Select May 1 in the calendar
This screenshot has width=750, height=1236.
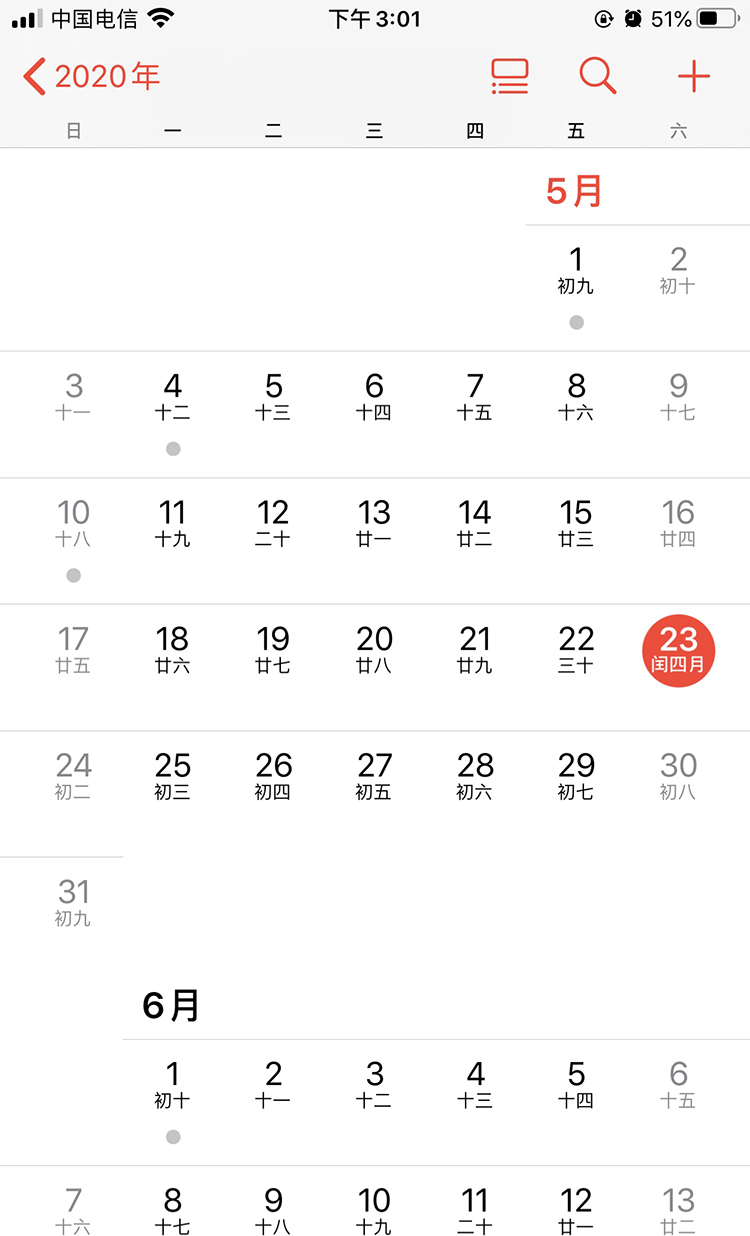point(576,271)
